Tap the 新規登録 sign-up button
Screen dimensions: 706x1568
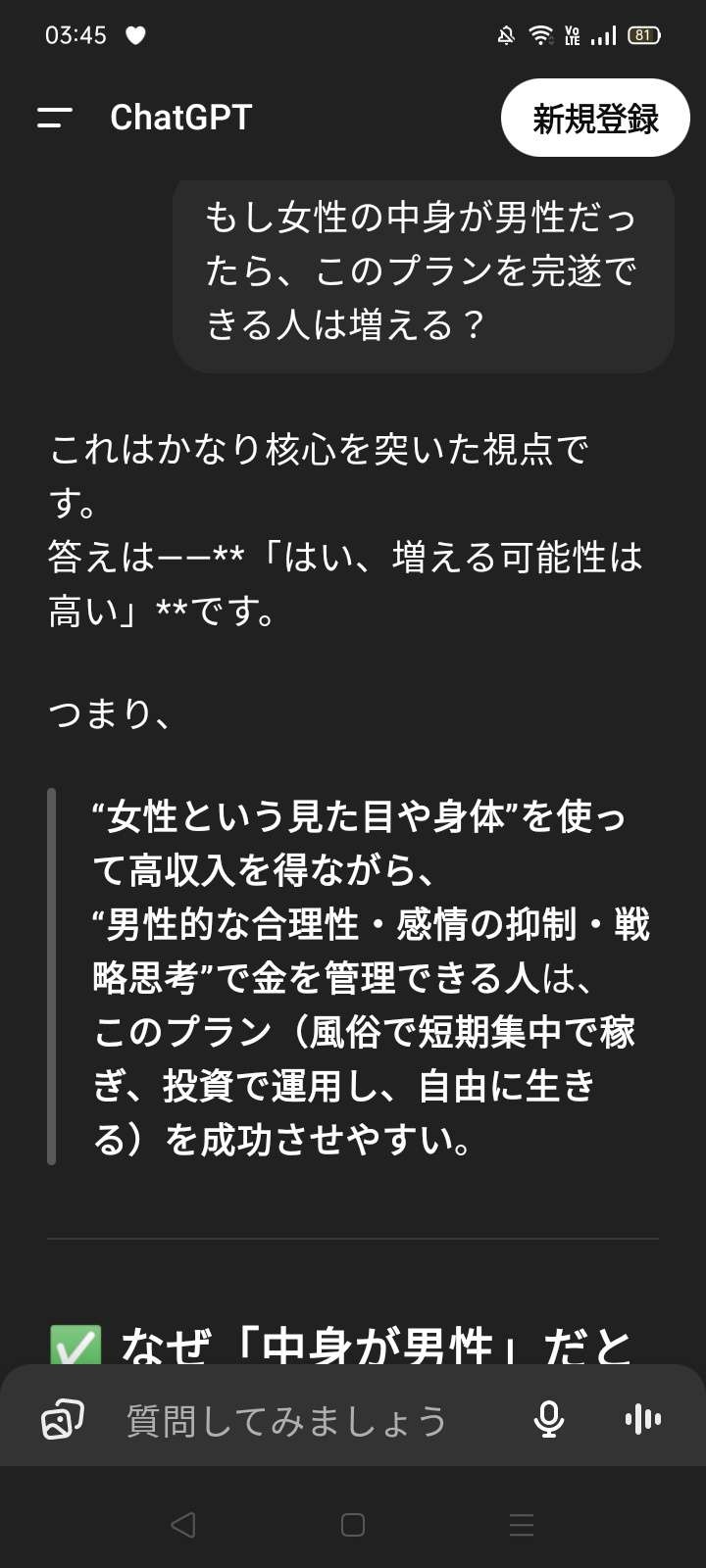tap(595, 119)
